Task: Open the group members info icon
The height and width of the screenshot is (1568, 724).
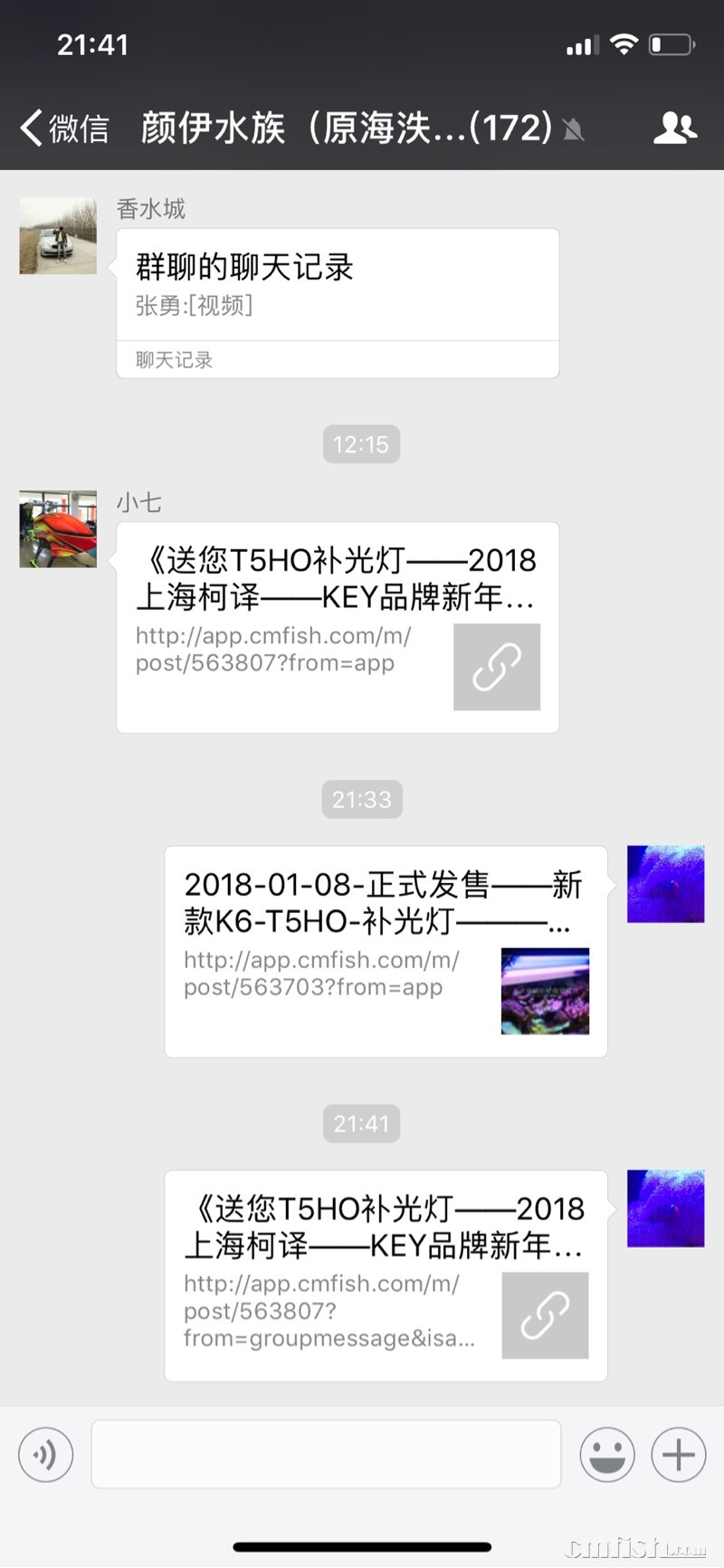Action: (674, 128)
